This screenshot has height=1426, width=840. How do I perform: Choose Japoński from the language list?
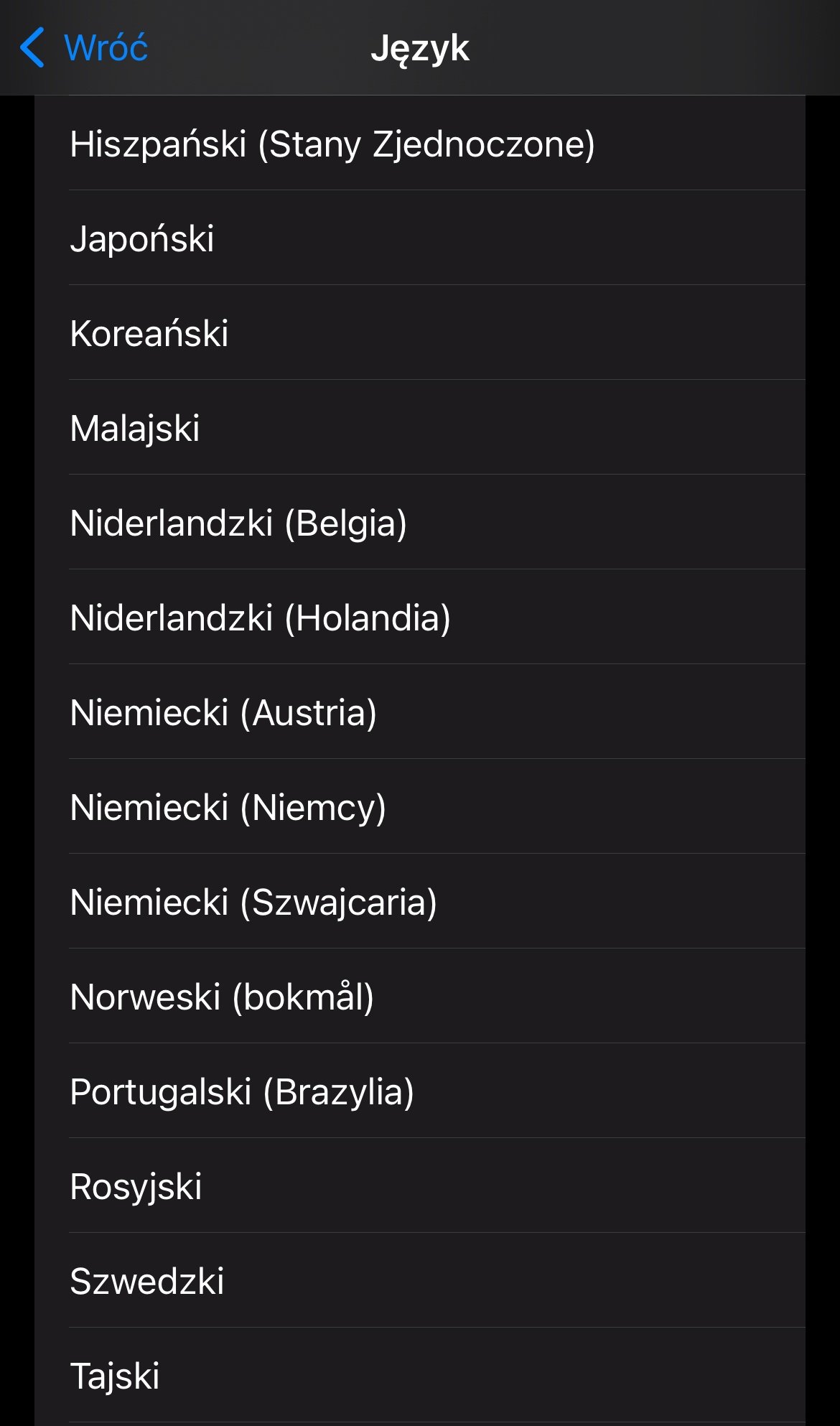pyautogui.click(x=420, y=238)
